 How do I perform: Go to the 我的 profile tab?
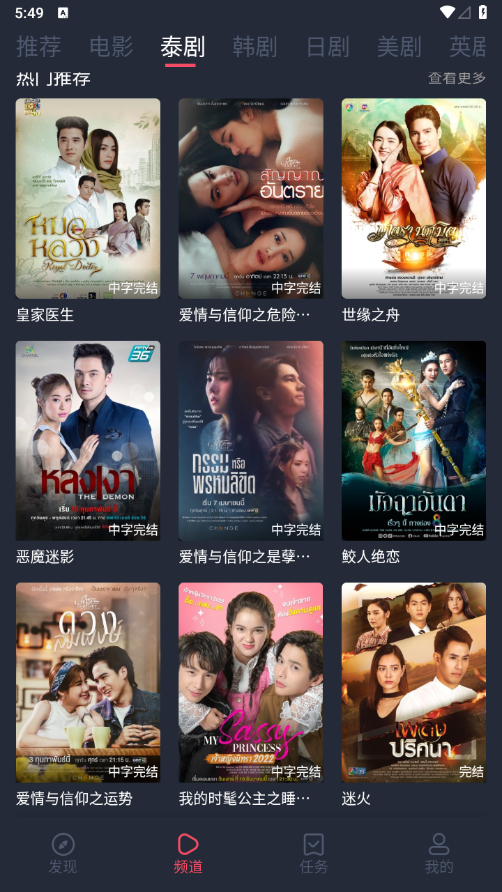(x=439, y=854)
